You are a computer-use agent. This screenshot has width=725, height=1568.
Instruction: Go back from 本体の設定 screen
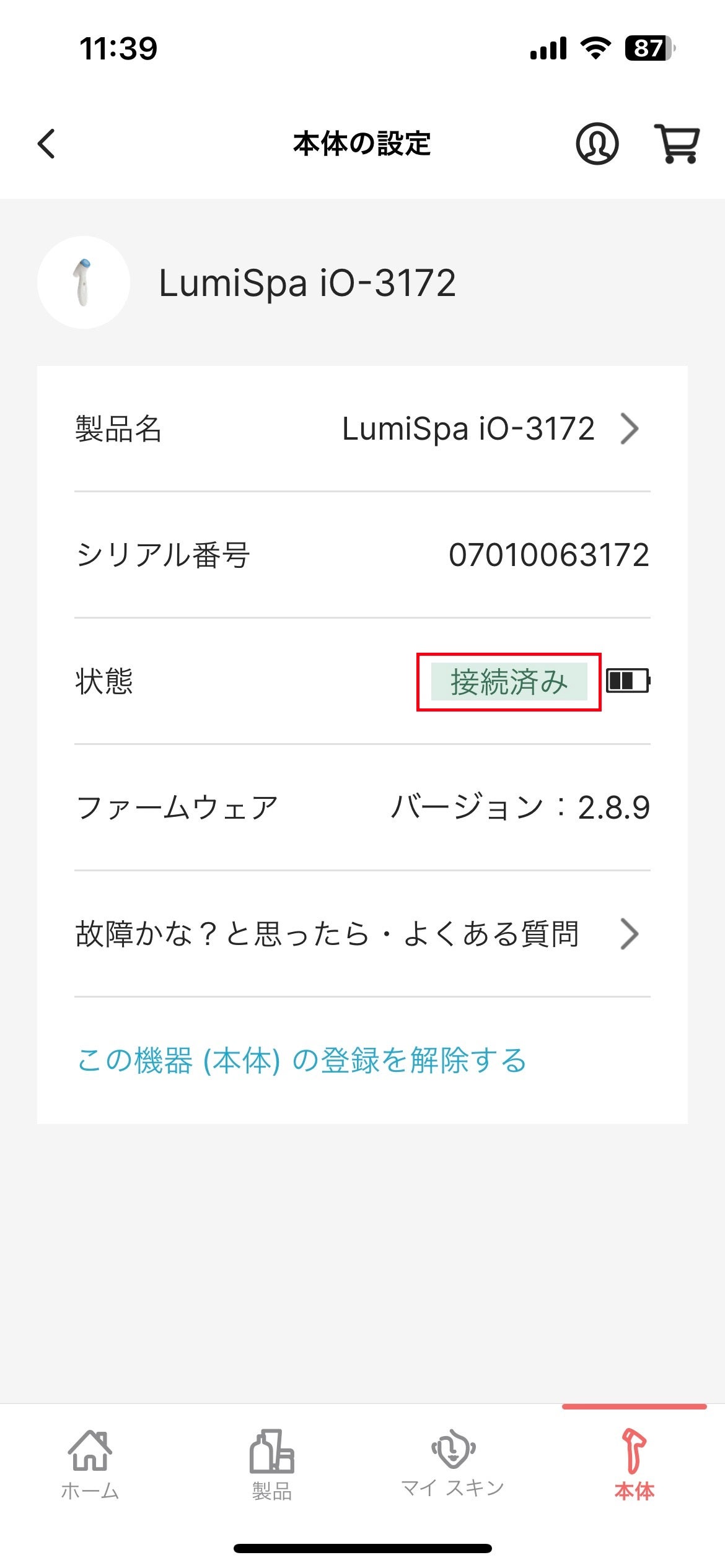pyautogui.click(x=46, y=144)
